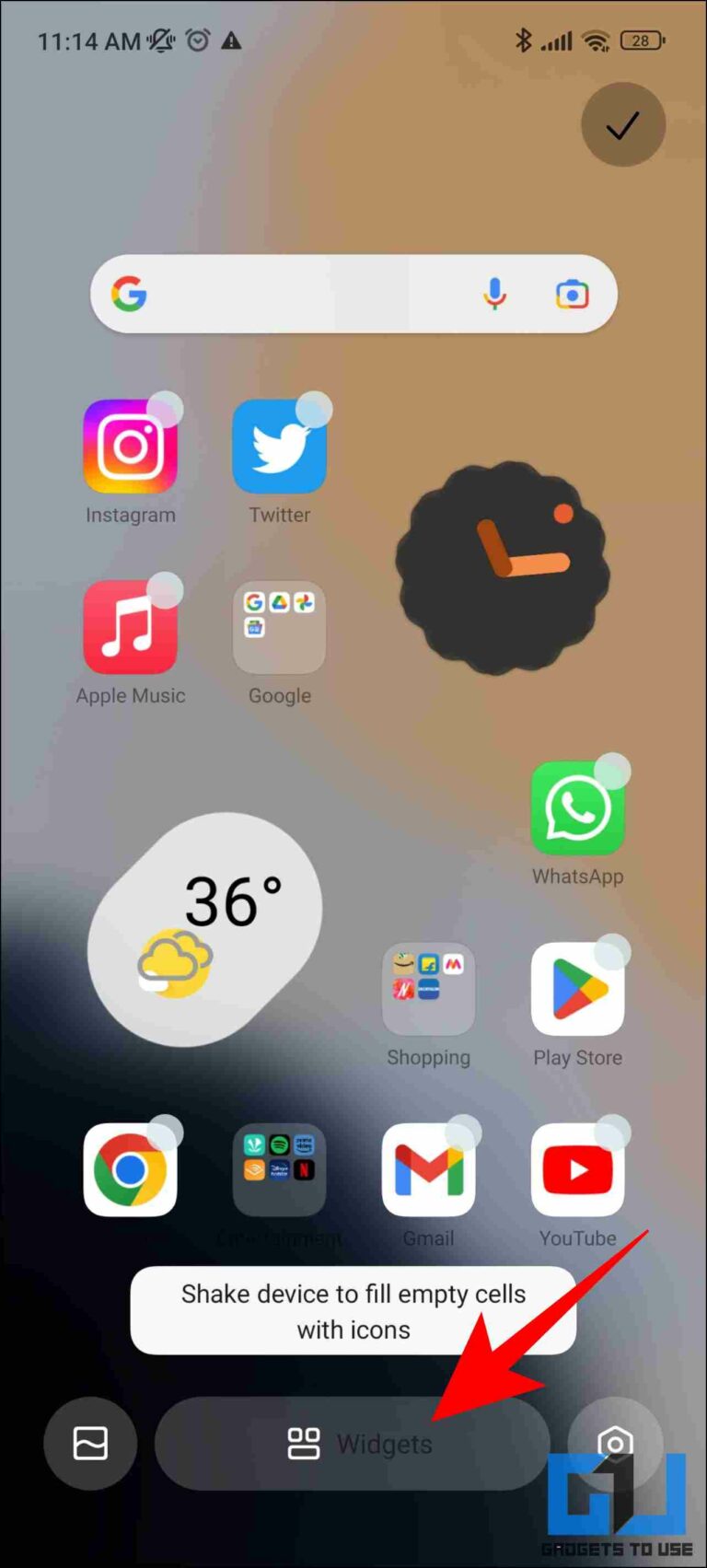Tap the wallpaper editor icon at bottom left
The width and height of the screenshot is (707, 1568).
(x=89, y=1443)
